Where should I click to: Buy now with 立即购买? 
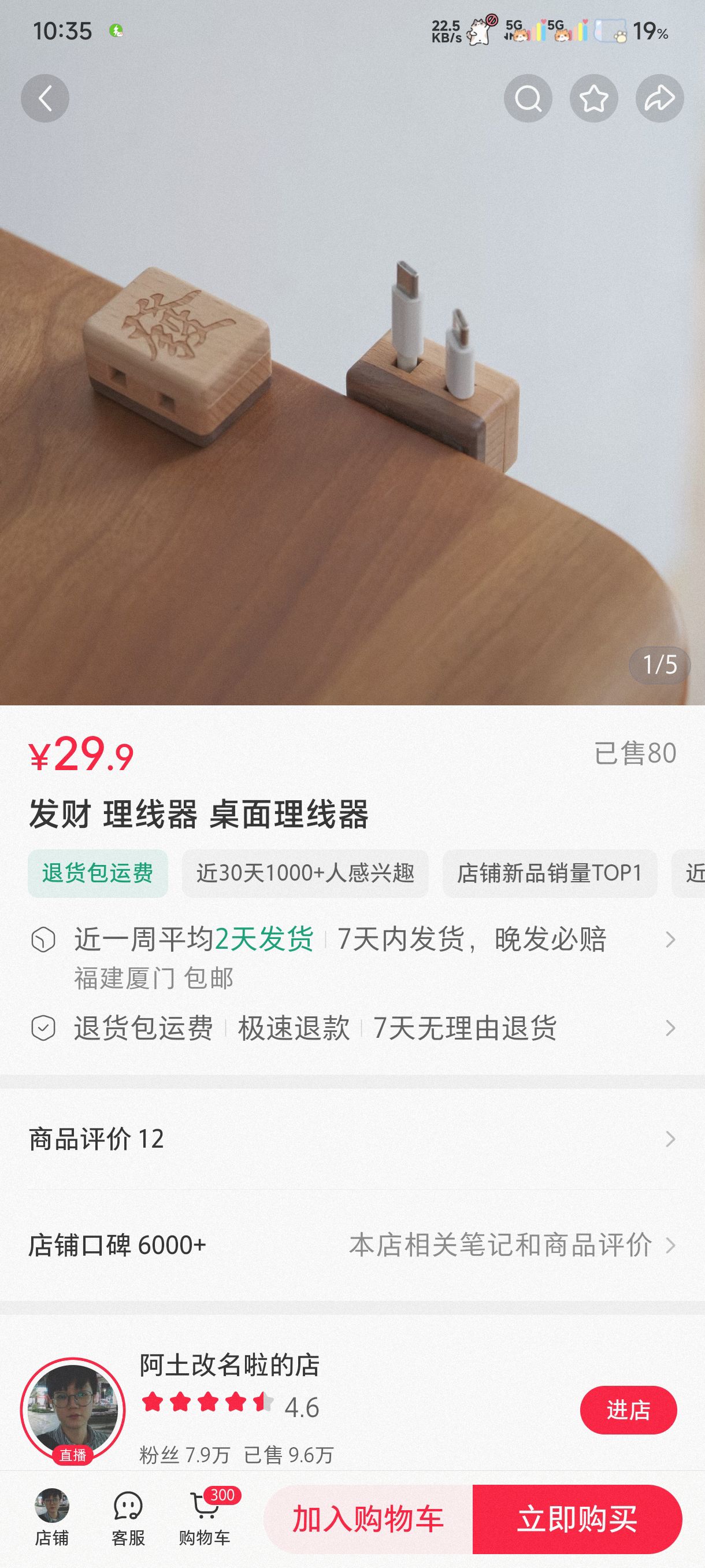(577, 1519)
